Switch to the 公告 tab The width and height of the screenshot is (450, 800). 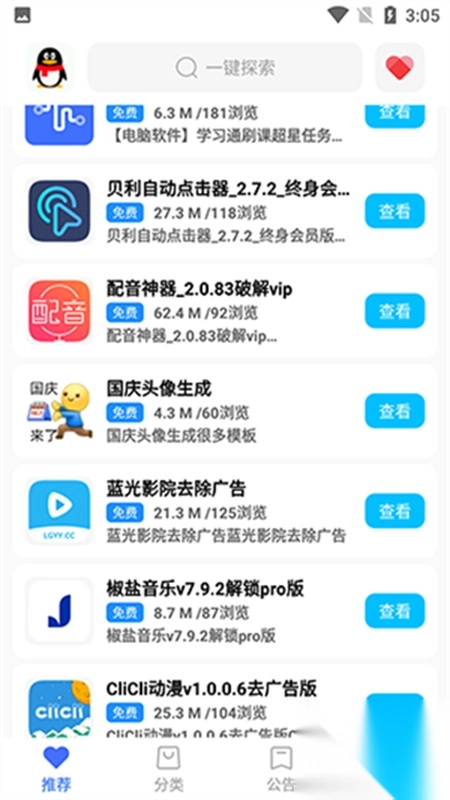pos(281,769)
